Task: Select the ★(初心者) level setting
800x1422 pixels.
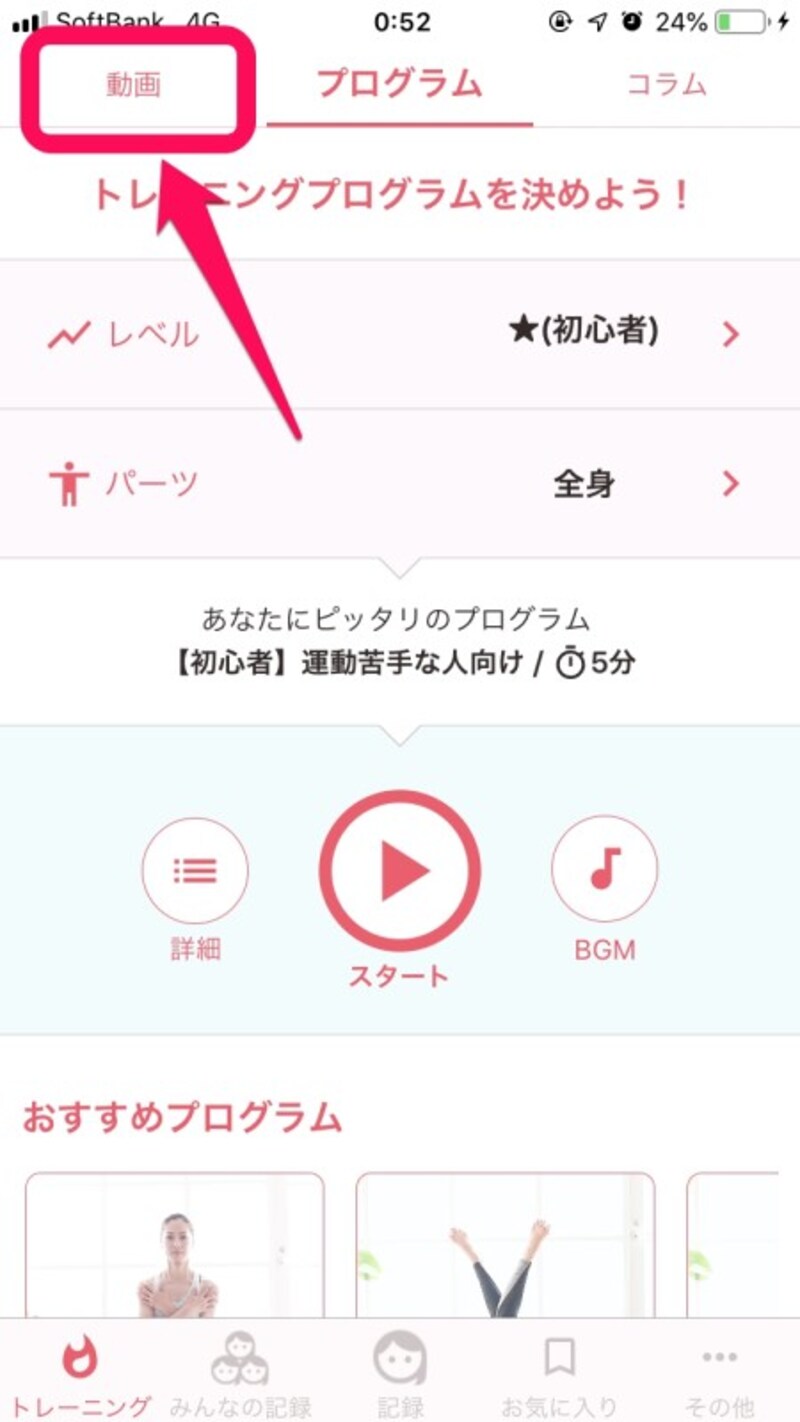Action: pos(585,334)
